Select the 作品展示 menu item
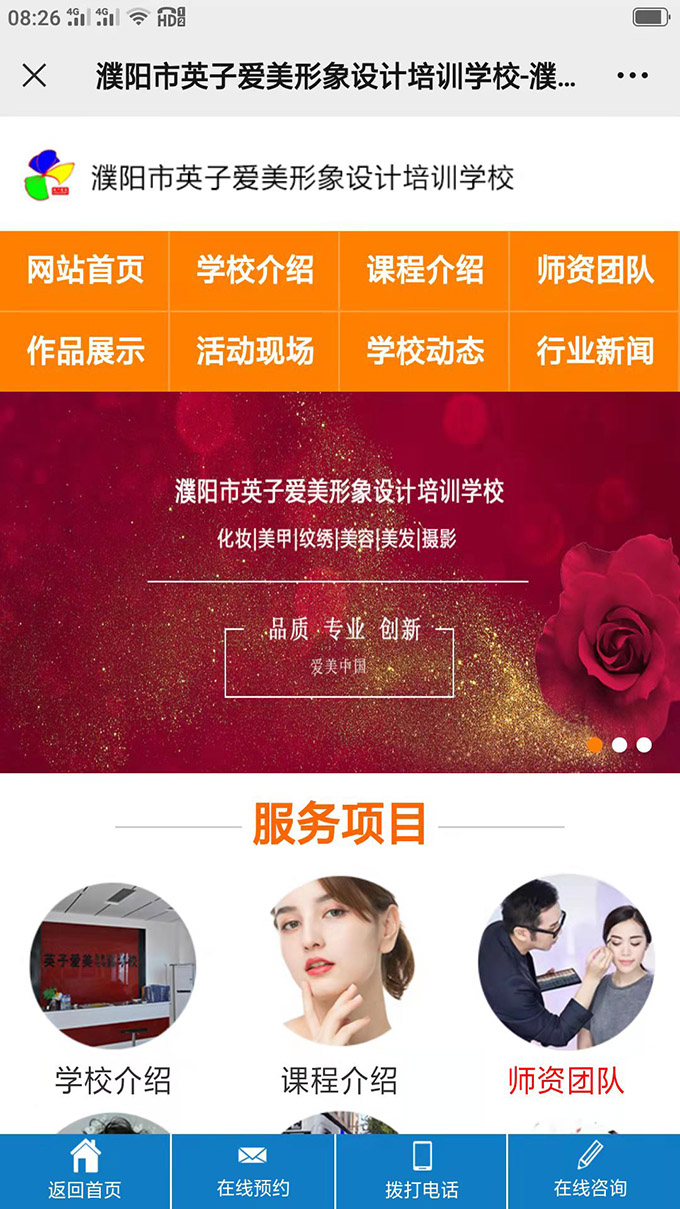The image size is (680, 1209). click(x=85, y=351)
